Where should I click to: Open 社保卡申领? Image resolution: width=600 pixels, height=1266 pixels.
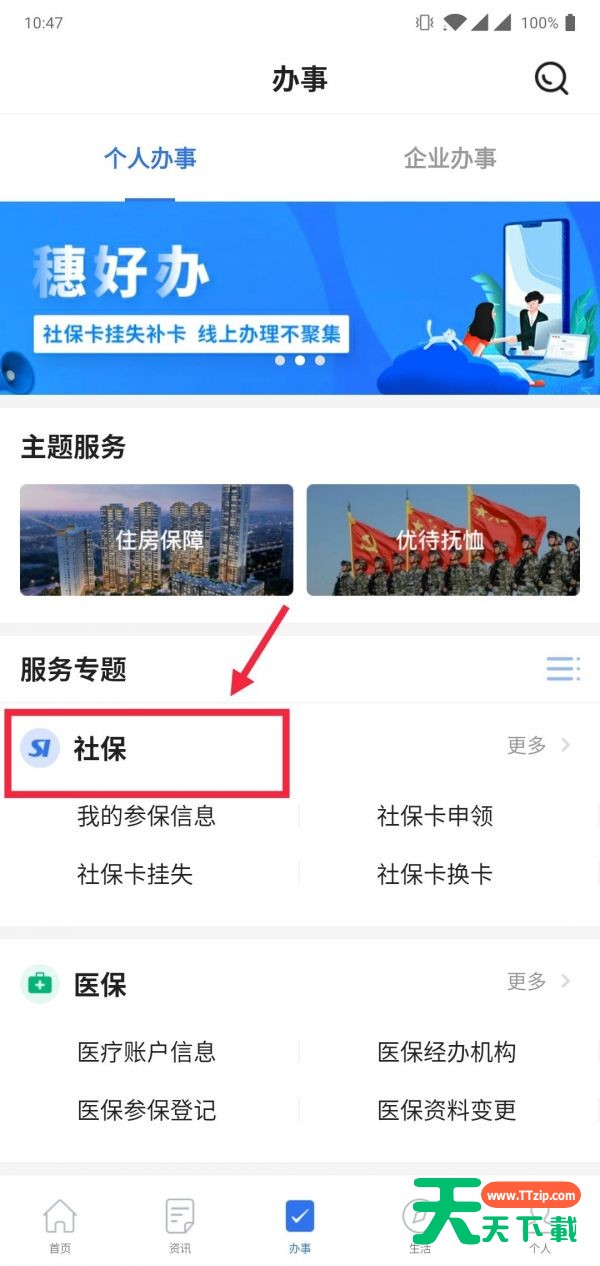tap(435, 816)
